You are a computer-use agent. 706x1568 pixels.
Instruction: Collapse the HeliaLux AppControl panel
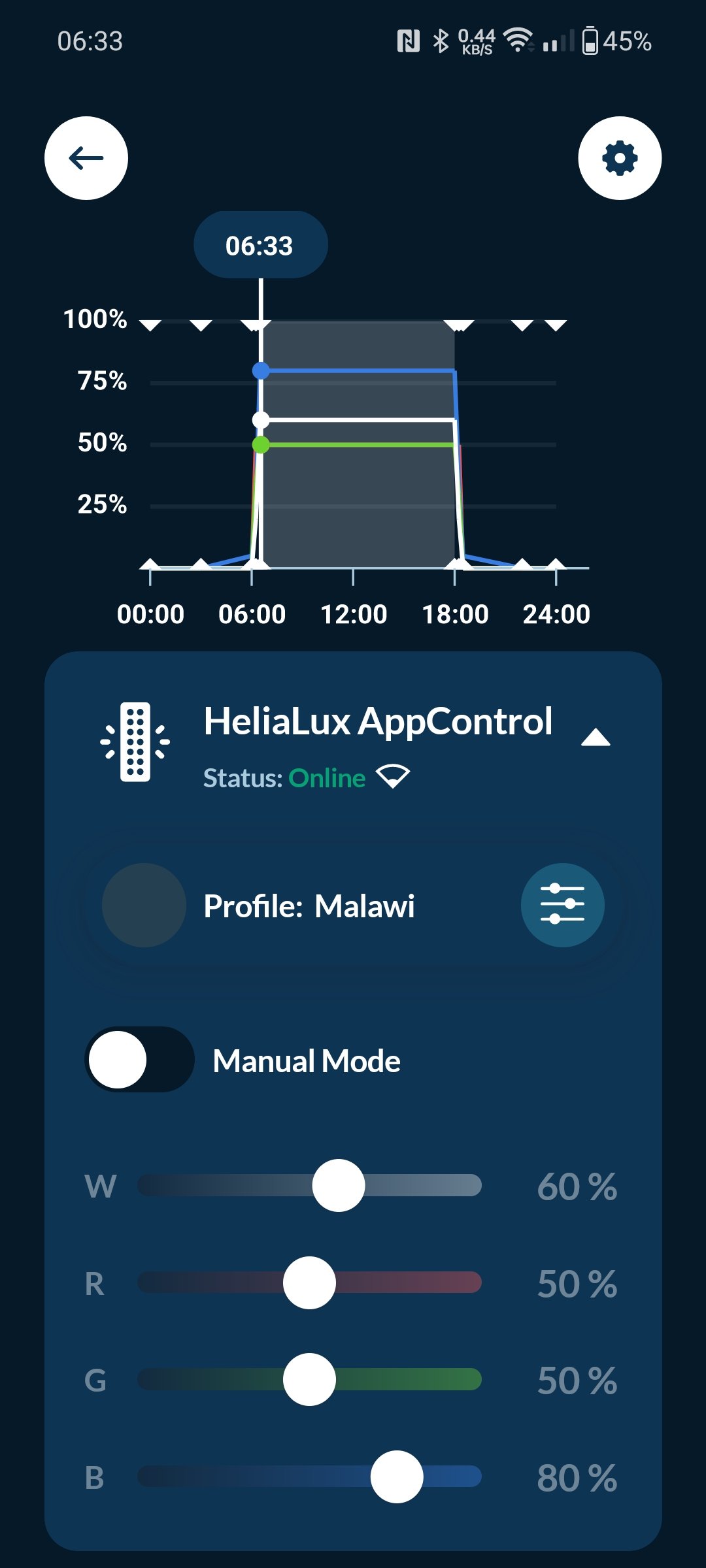pos(596,738)
